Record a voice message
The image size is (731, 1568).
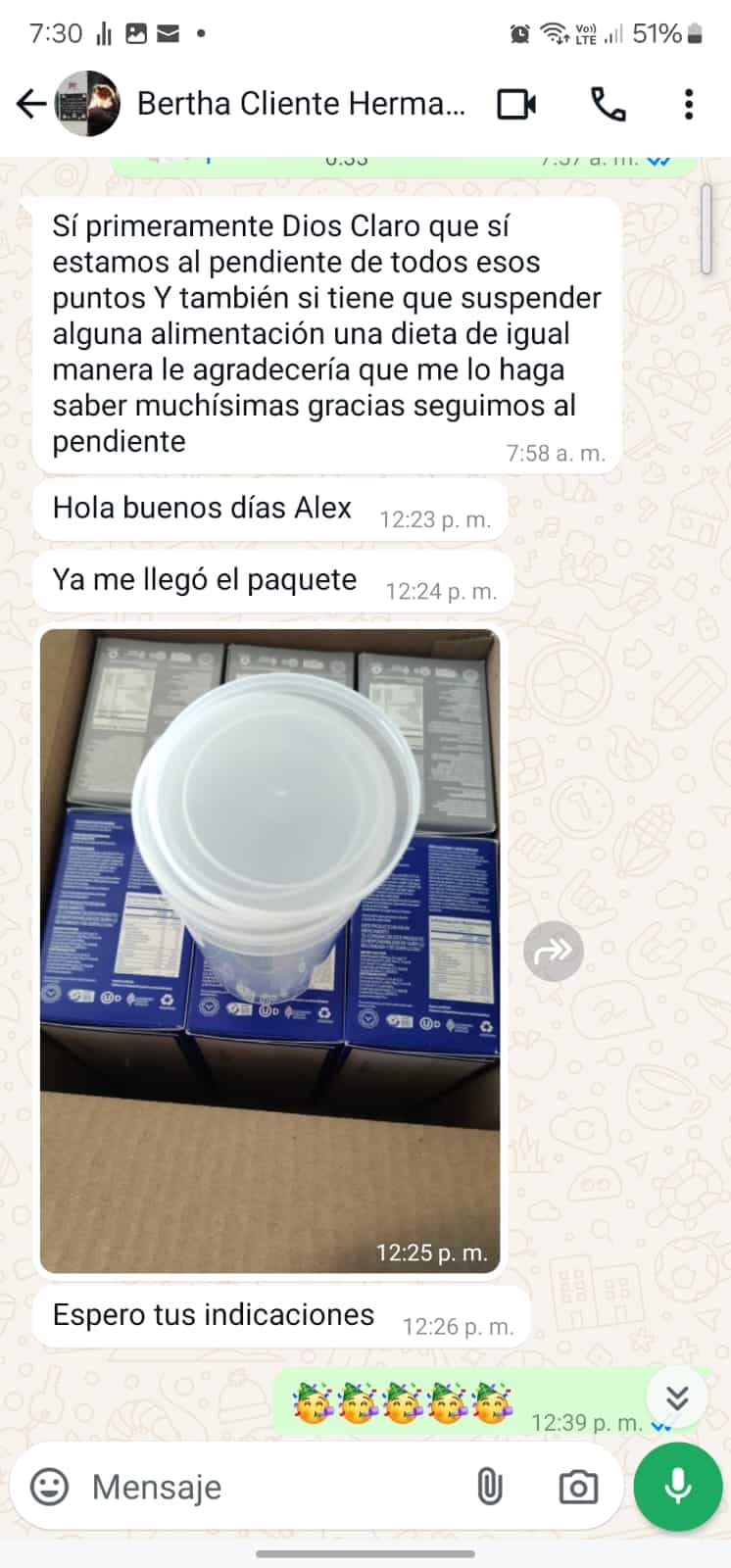pos(677,1487)
